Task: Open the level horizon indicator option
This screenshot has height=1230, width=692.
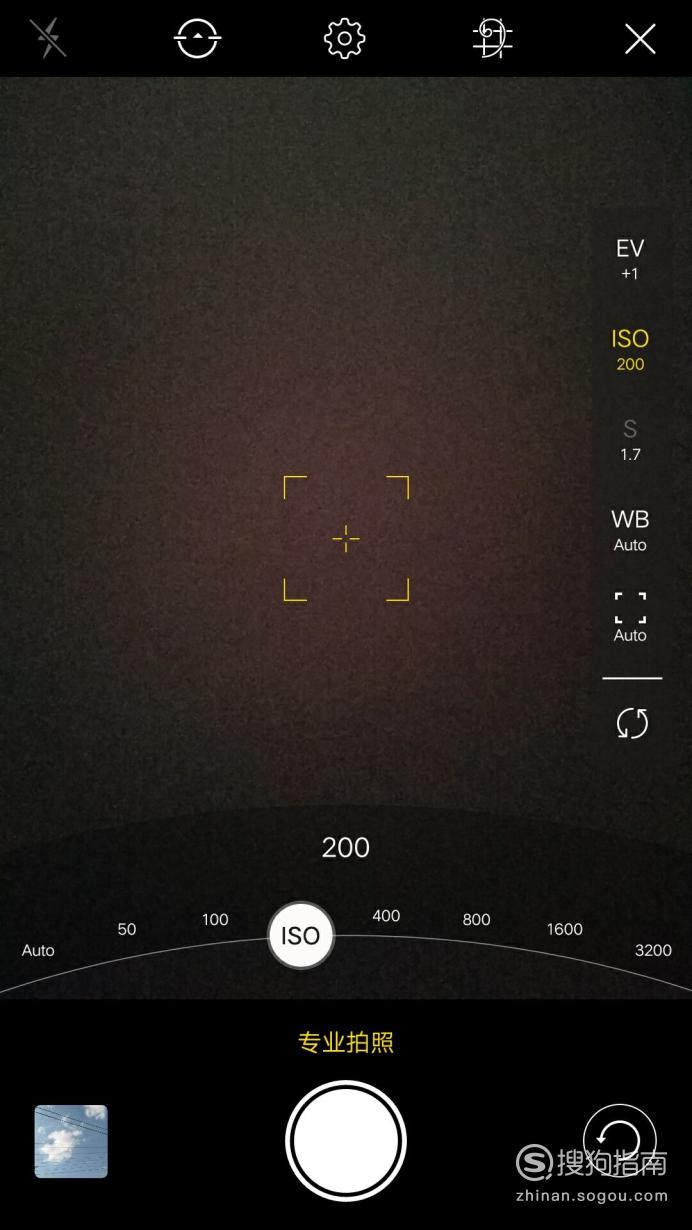Action: click(197, 39)
